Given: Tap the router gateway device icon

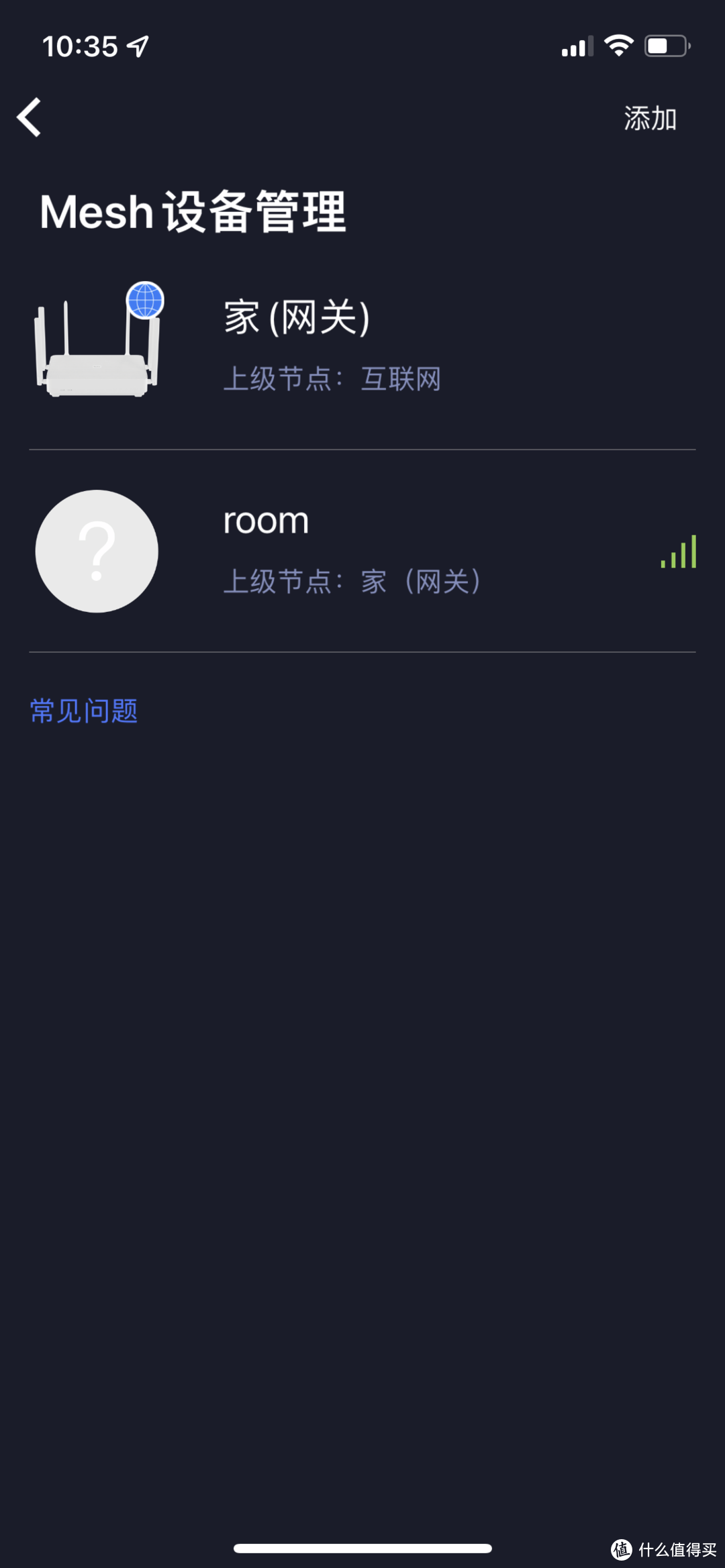Looking at the screenshot, I should (97, 349).
